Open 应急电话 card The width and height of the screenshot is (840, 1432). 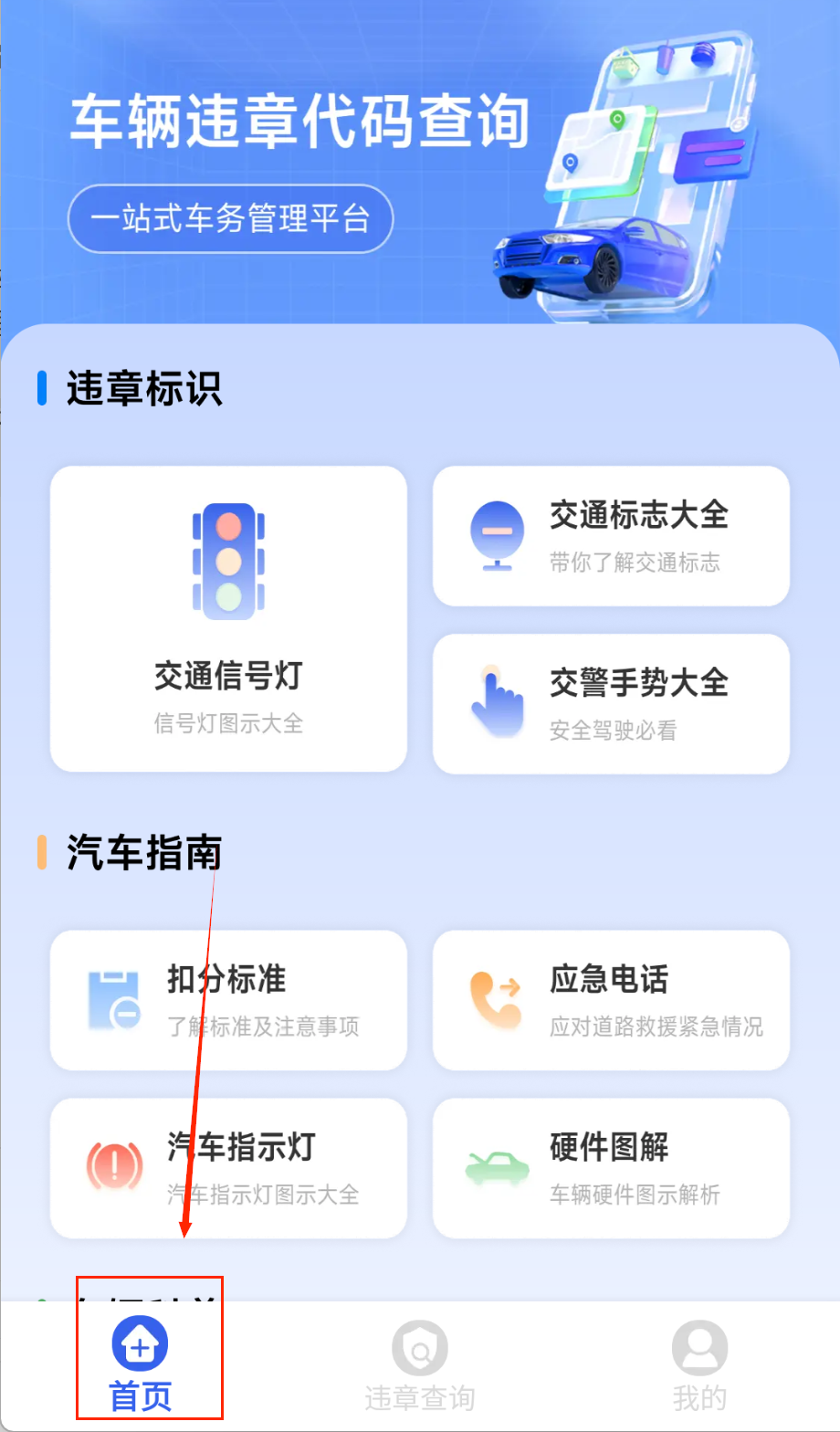coord(611,999)
